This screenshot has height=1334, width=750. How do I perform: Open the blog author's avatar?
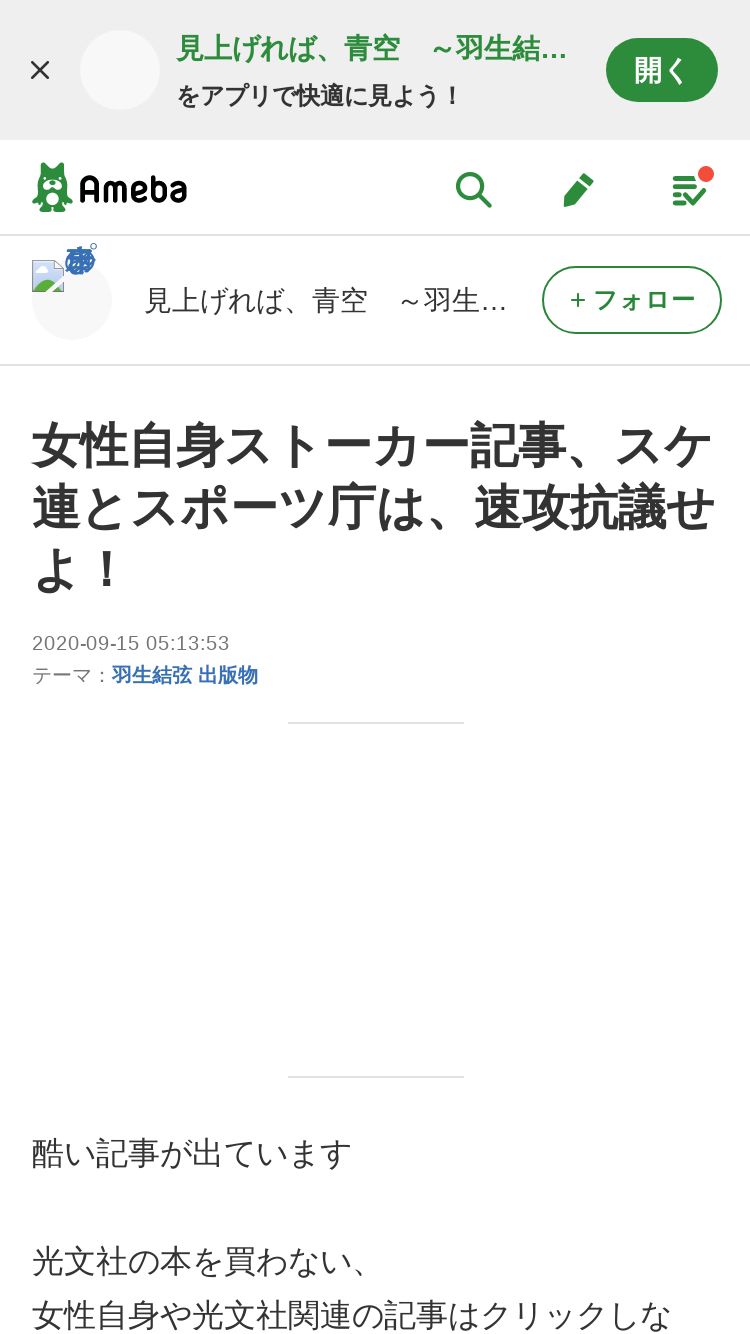(x=70, y=298)
